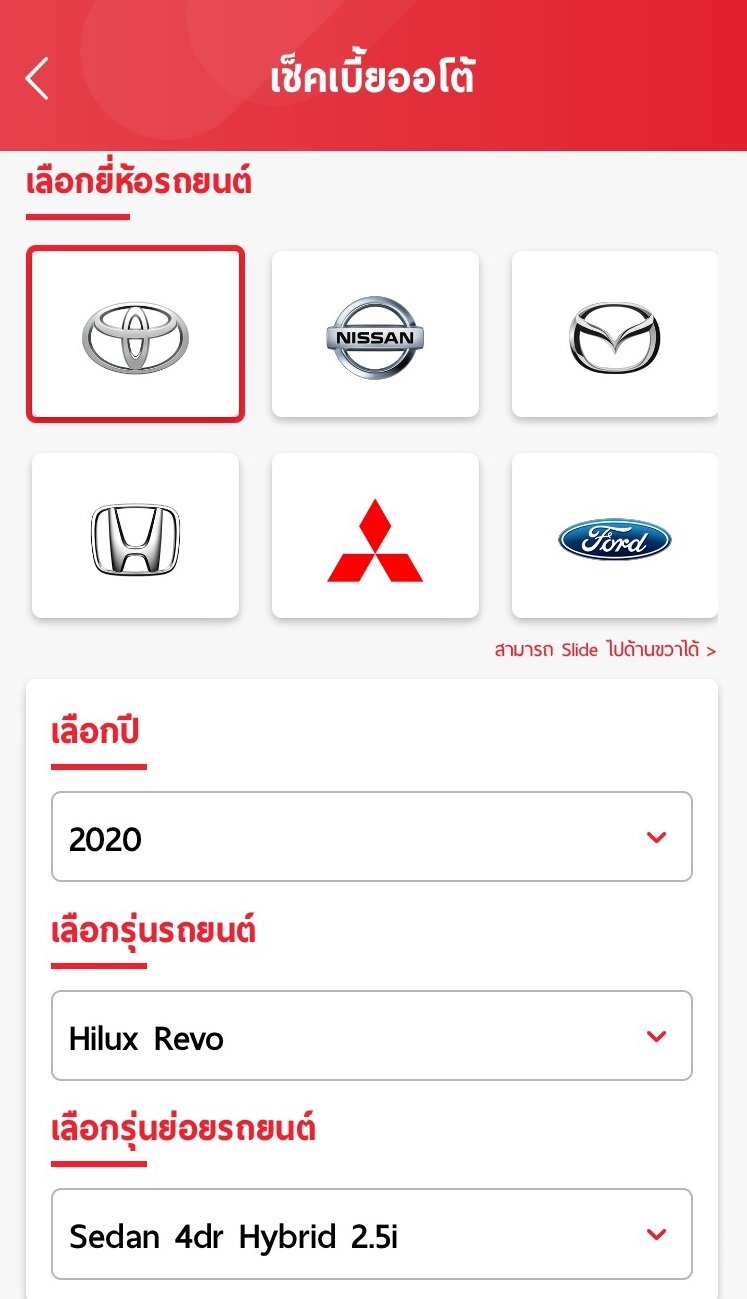This screenshot has width=747, height=1299.
Task: Open the Hilux Revo model dropdown
Action: tap(371, 1036)
